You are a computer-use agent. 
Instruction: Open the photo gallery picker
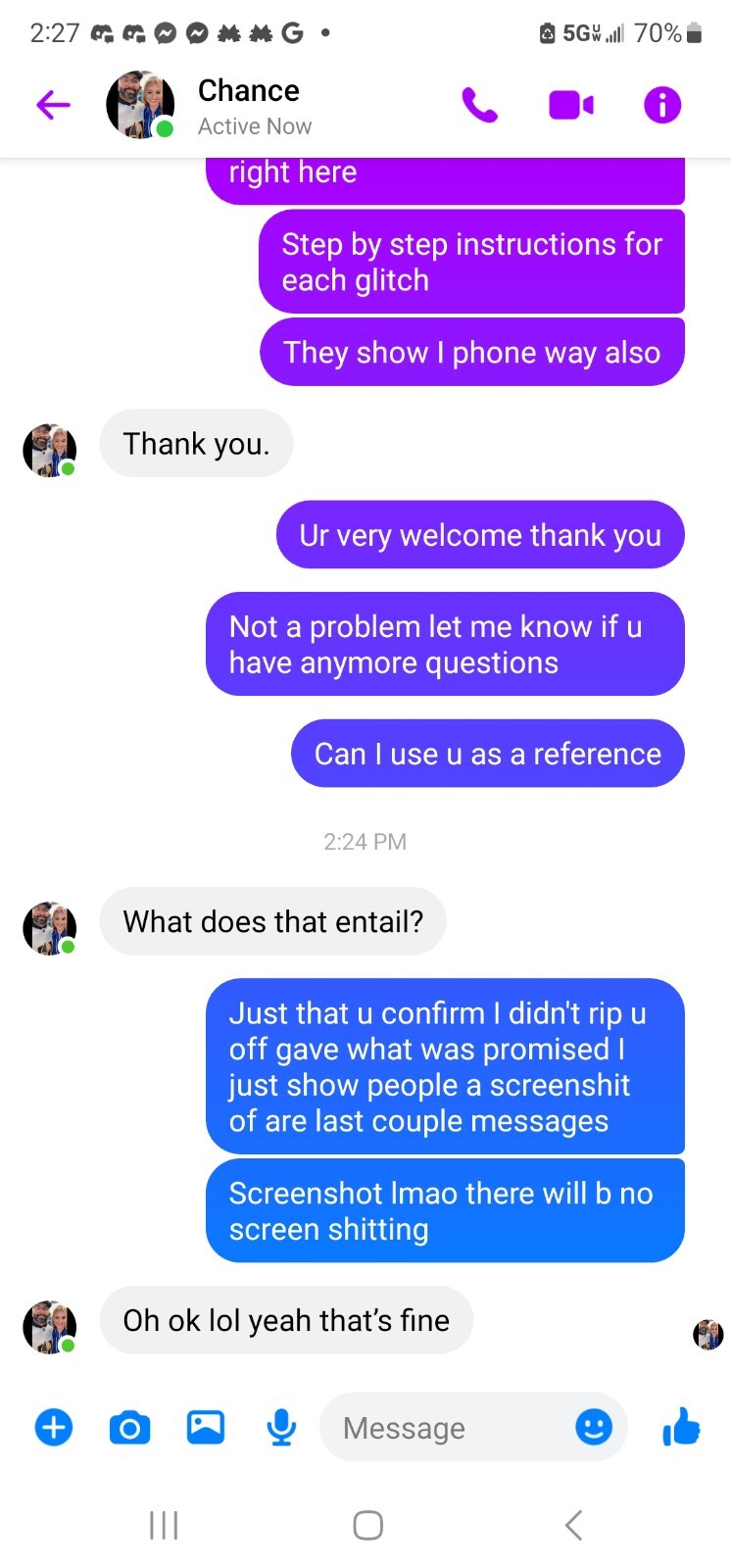(x=206, y=1427)
